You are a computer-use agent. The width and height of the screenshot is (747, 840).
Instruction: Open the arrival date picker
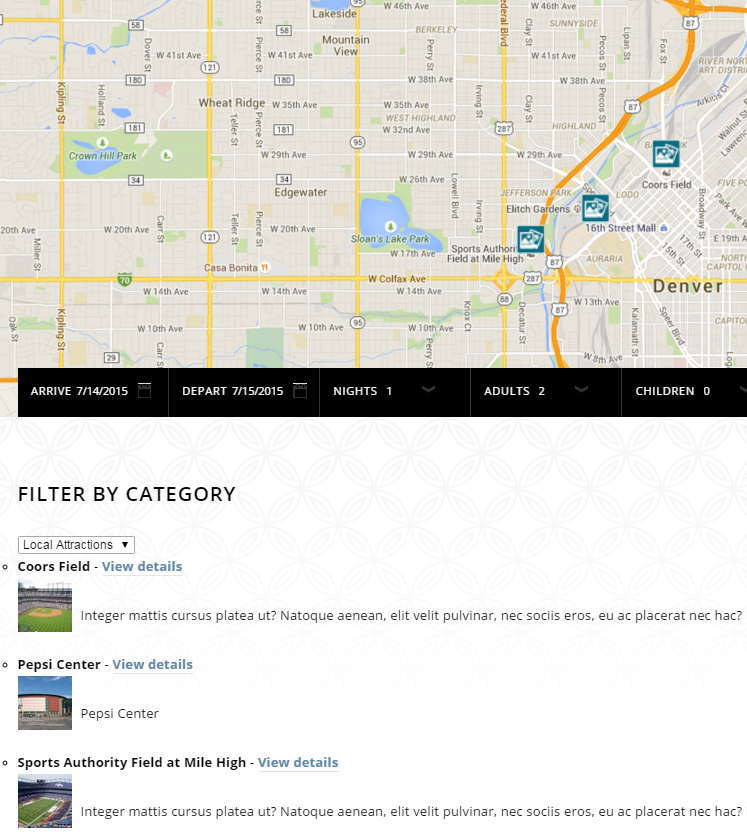click(144, 391)
